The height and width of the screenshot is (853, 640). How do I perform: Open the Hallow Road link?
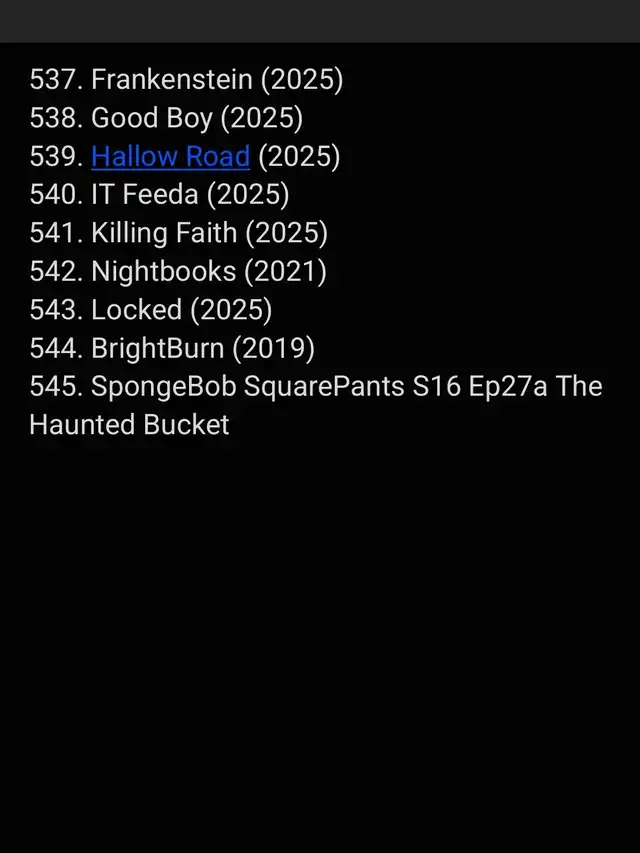[x=170, y=156]
